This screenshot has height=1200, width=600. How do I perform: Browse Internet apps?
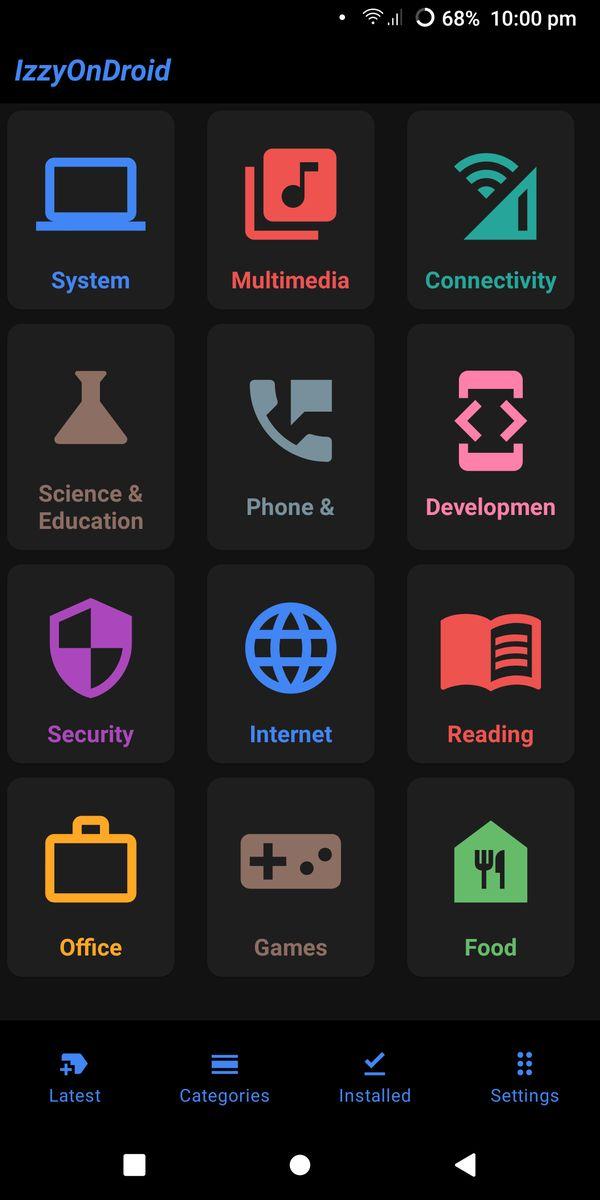pyautogui.click(x=291, y=664)
